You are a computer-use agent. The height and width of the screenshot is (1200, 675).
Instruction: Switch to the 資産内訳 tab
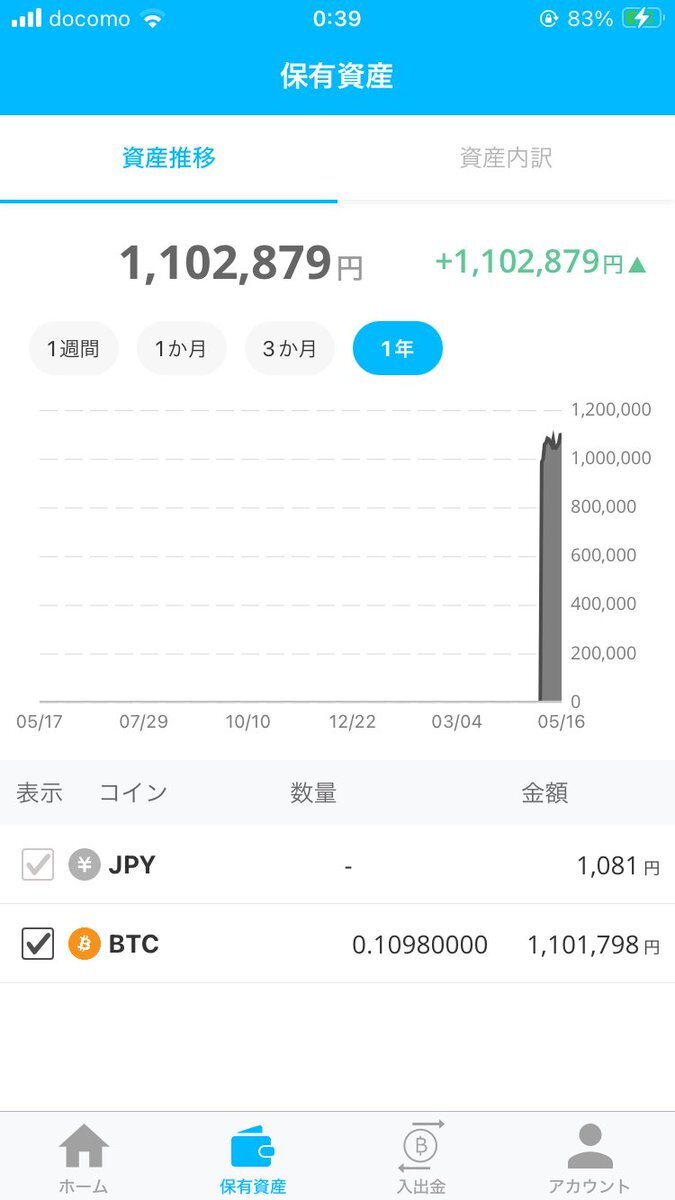(x=506, y=158)
